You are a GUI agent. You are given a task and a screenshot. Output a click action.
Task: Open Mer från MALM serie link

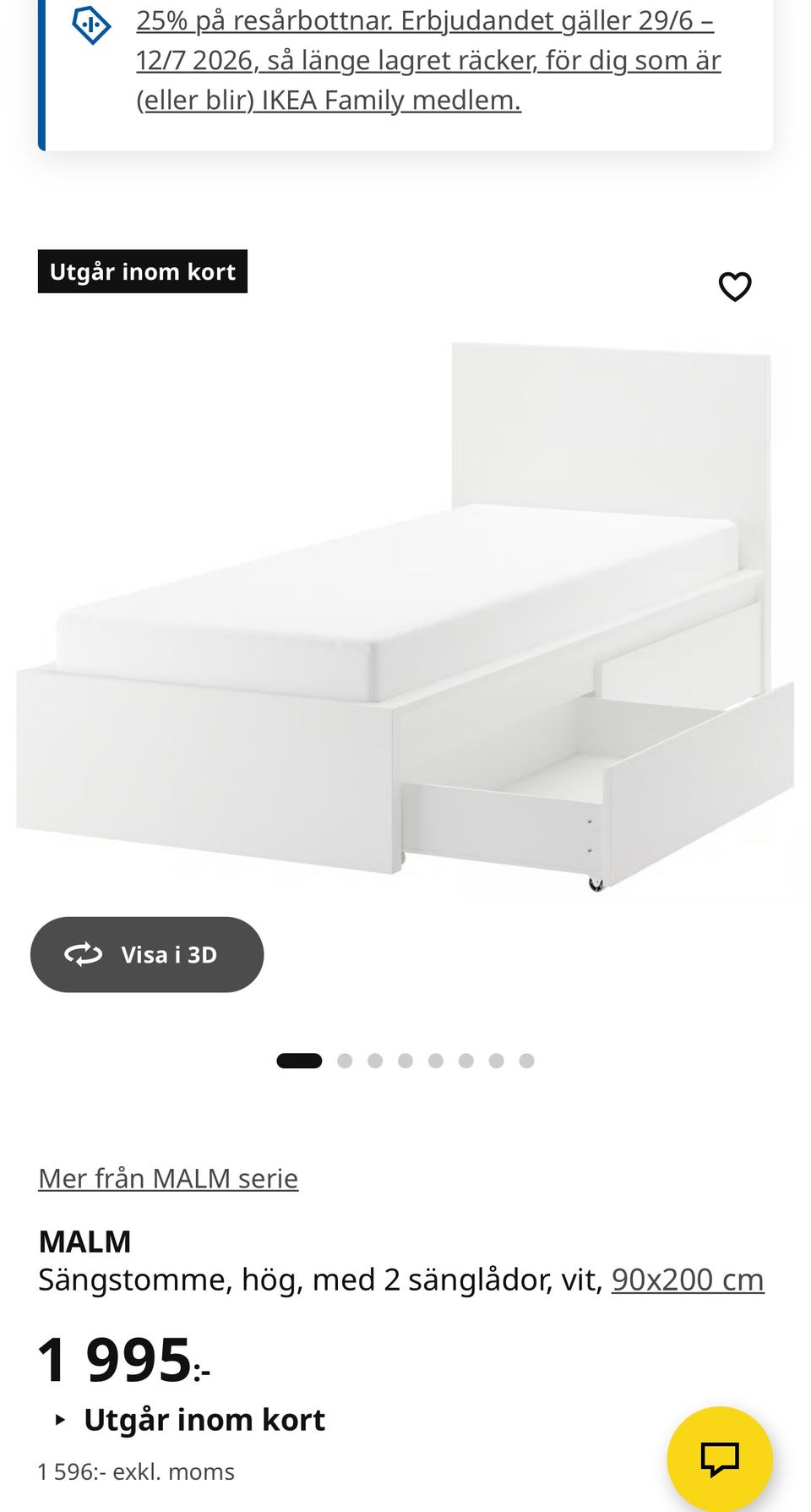click(168, 1178)
